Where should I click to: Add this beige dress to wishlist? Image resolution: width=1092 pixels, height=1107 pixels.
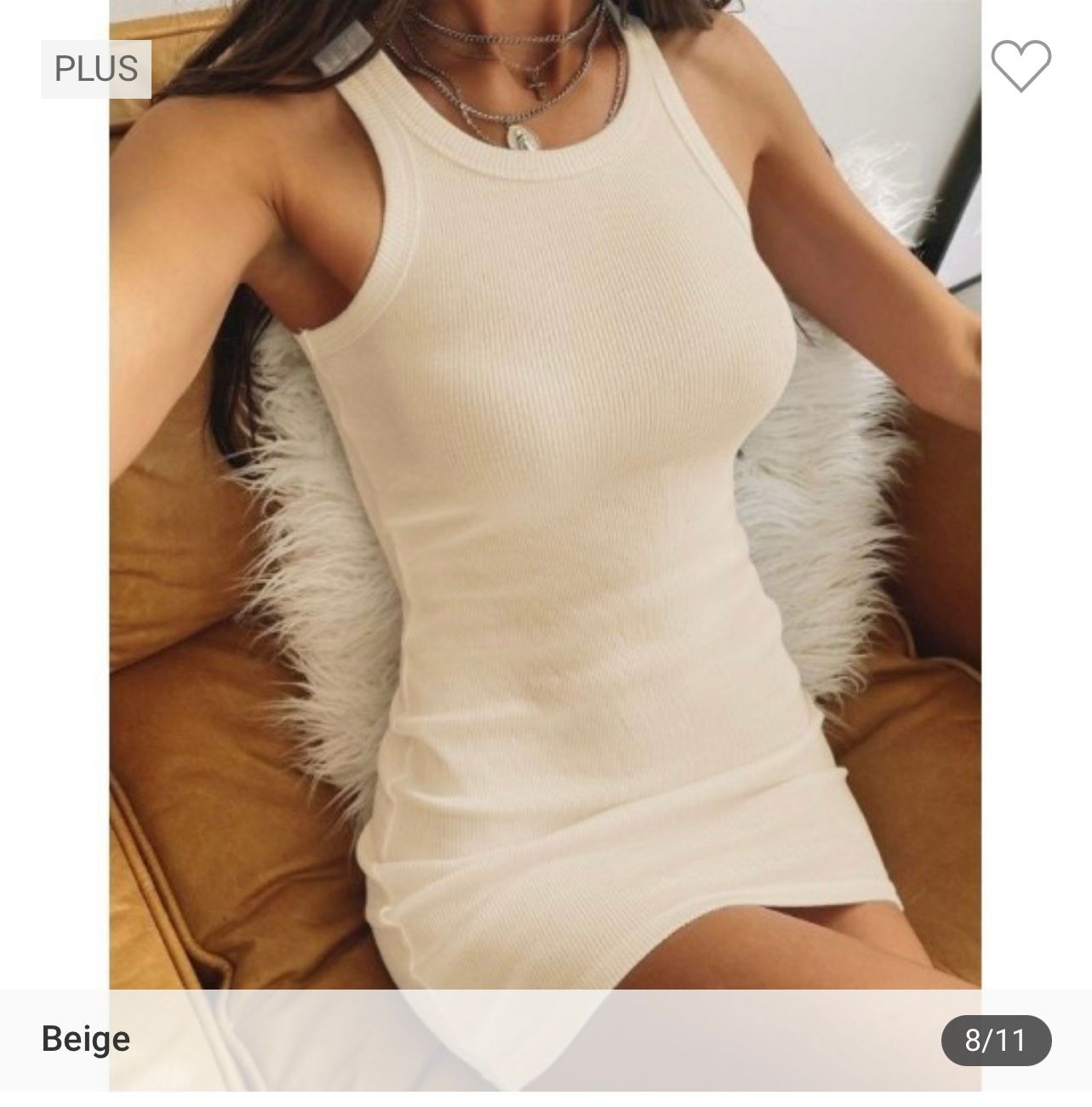click(1021, 66)
